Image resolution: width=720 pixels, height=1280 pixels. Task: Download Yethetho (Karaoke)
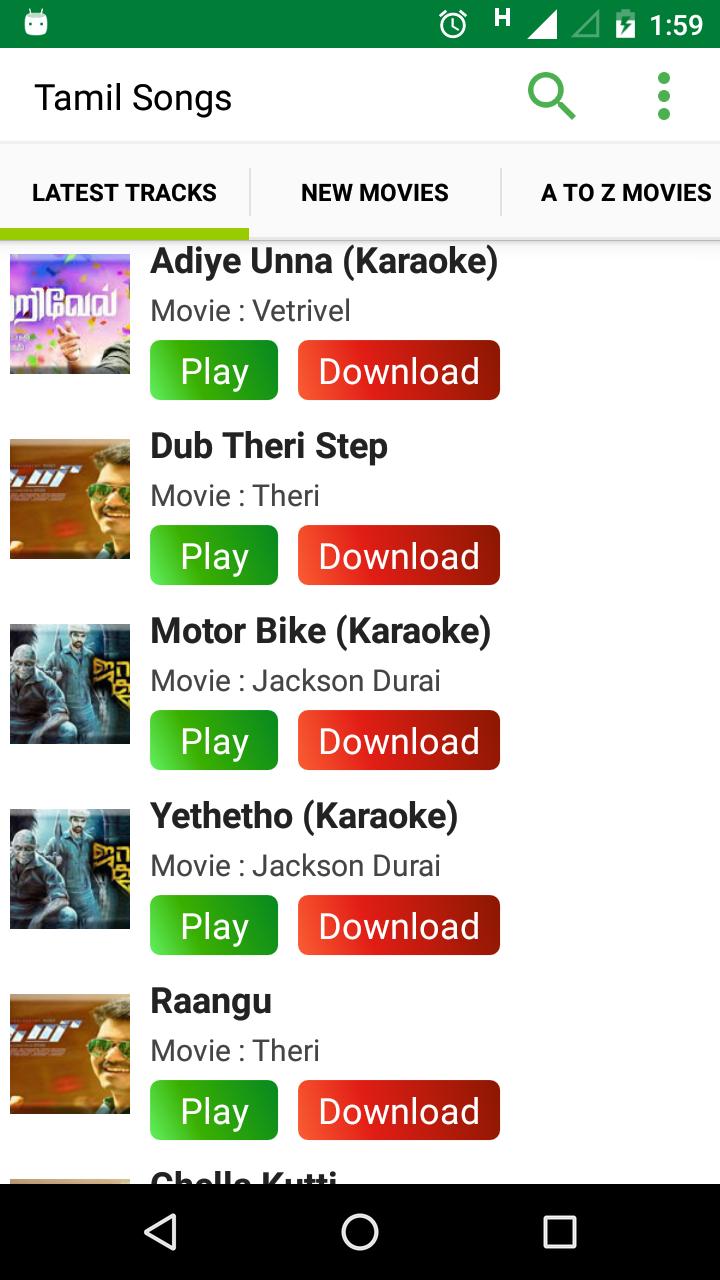pos(399,925)
